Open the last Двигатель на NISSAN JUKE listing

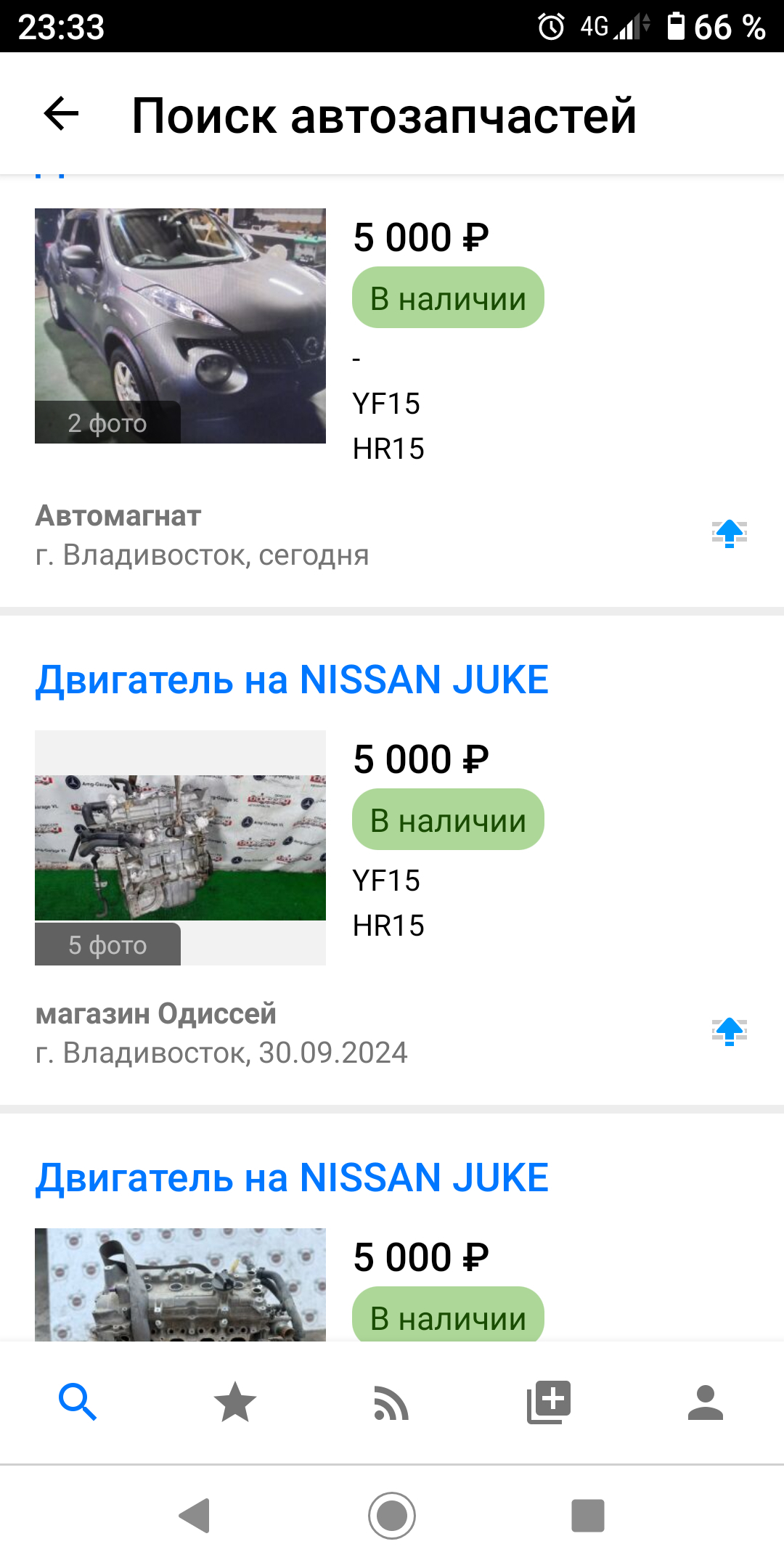(292, 1178)
